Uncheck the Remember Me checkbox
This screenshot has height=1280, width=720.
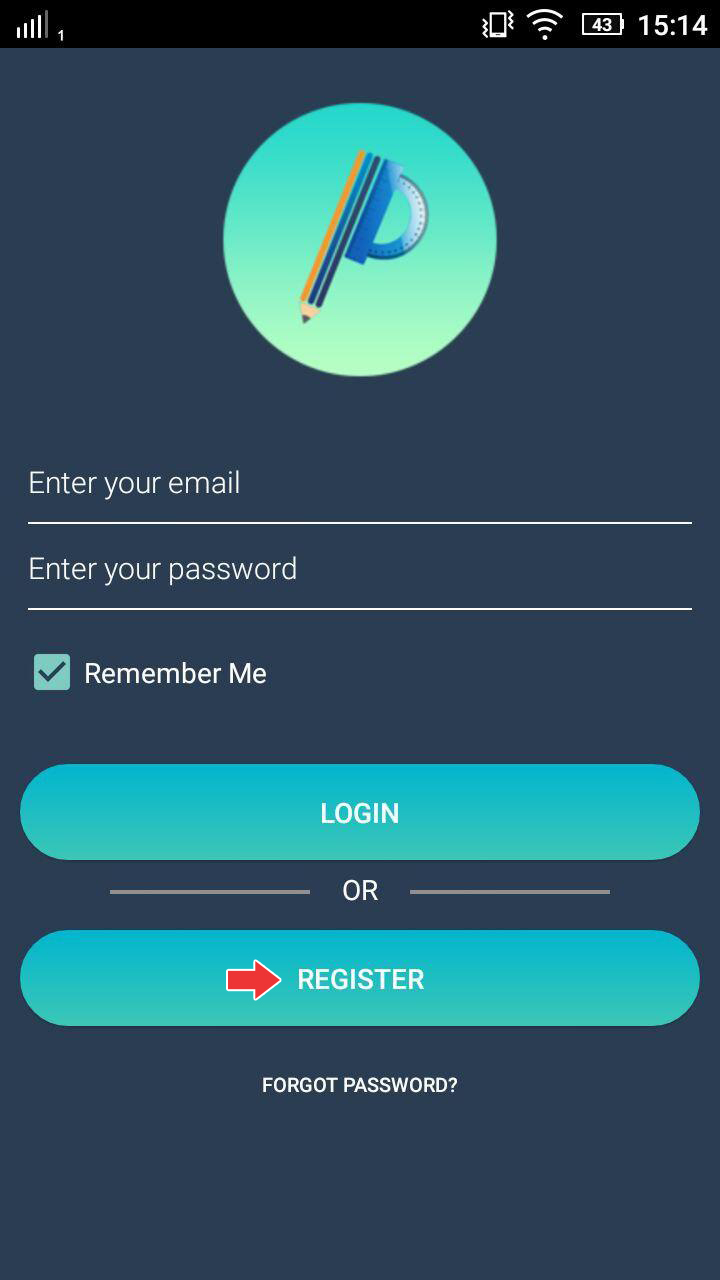52,672
